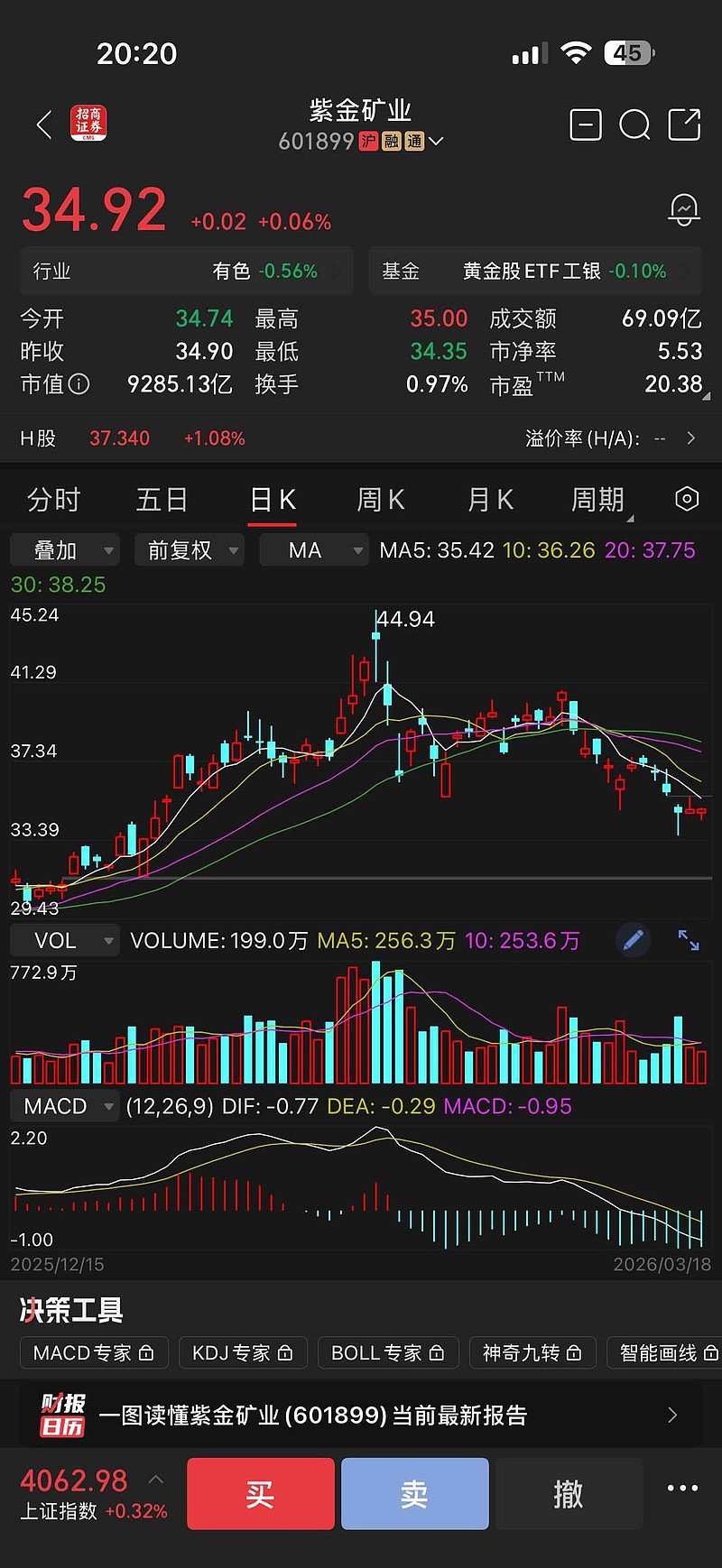Tap the pencil icon to edit VOL indicator
722x1568 pixels.
click(633, 940)
